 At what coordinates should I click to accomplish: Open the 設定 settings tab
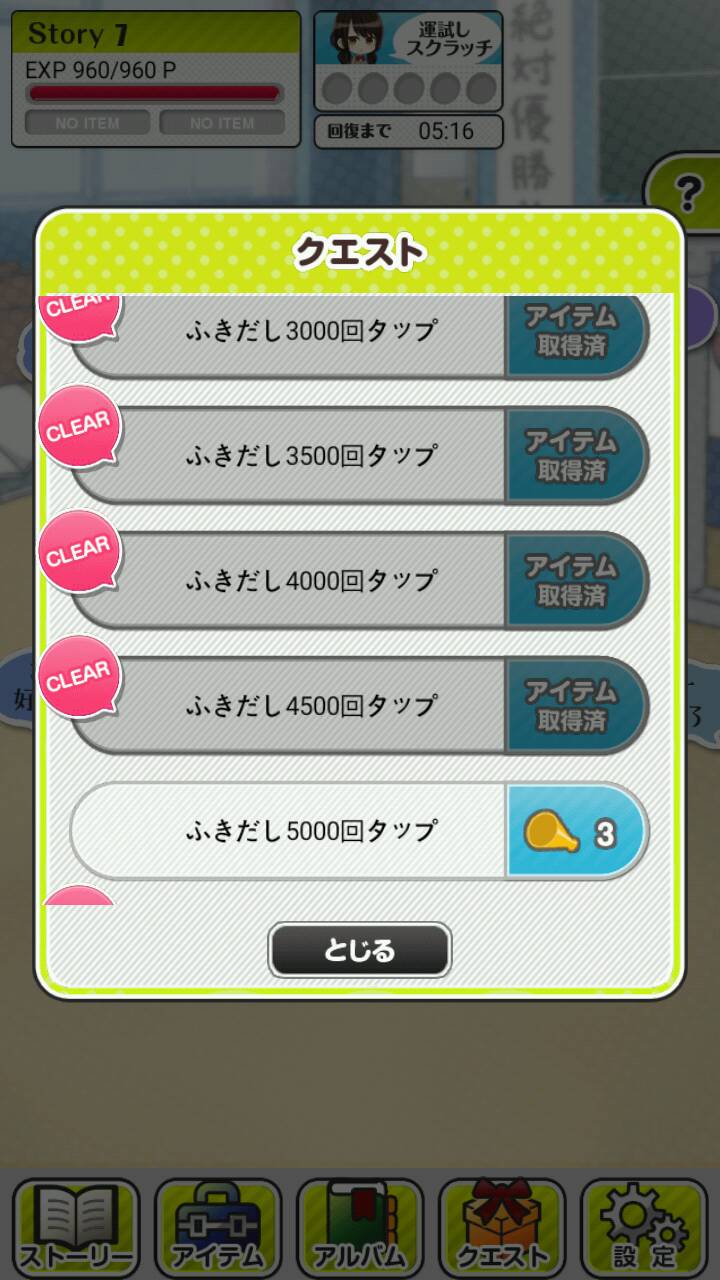644,1228
